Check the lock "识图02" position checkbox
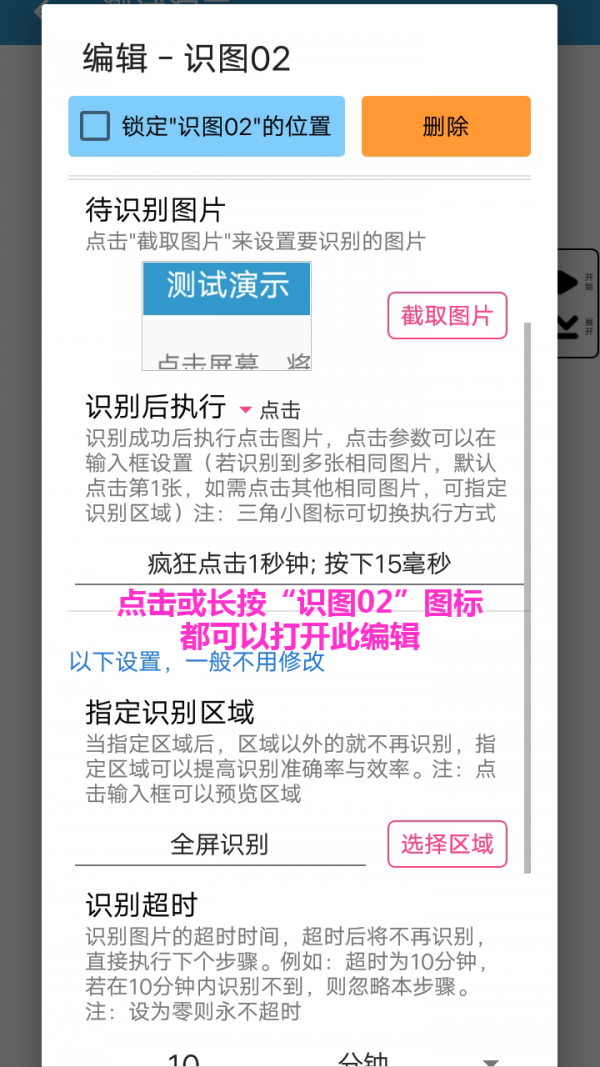The image size is (600, 1067). point(95,127)
